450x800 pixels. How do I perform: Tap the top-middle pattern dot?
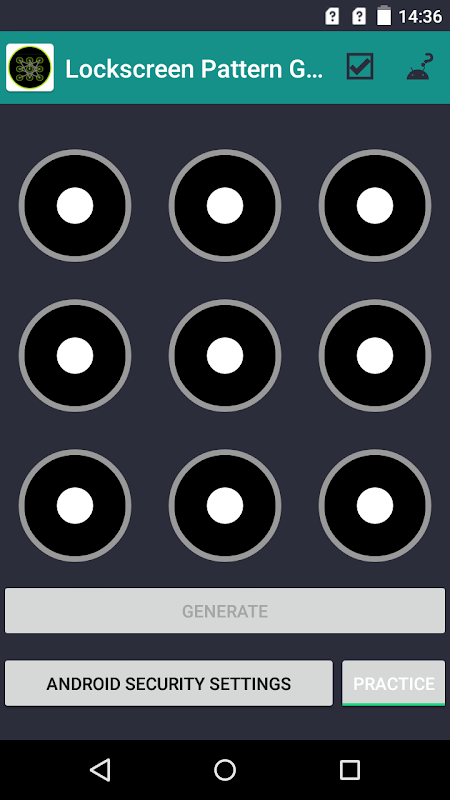[225, 206]
